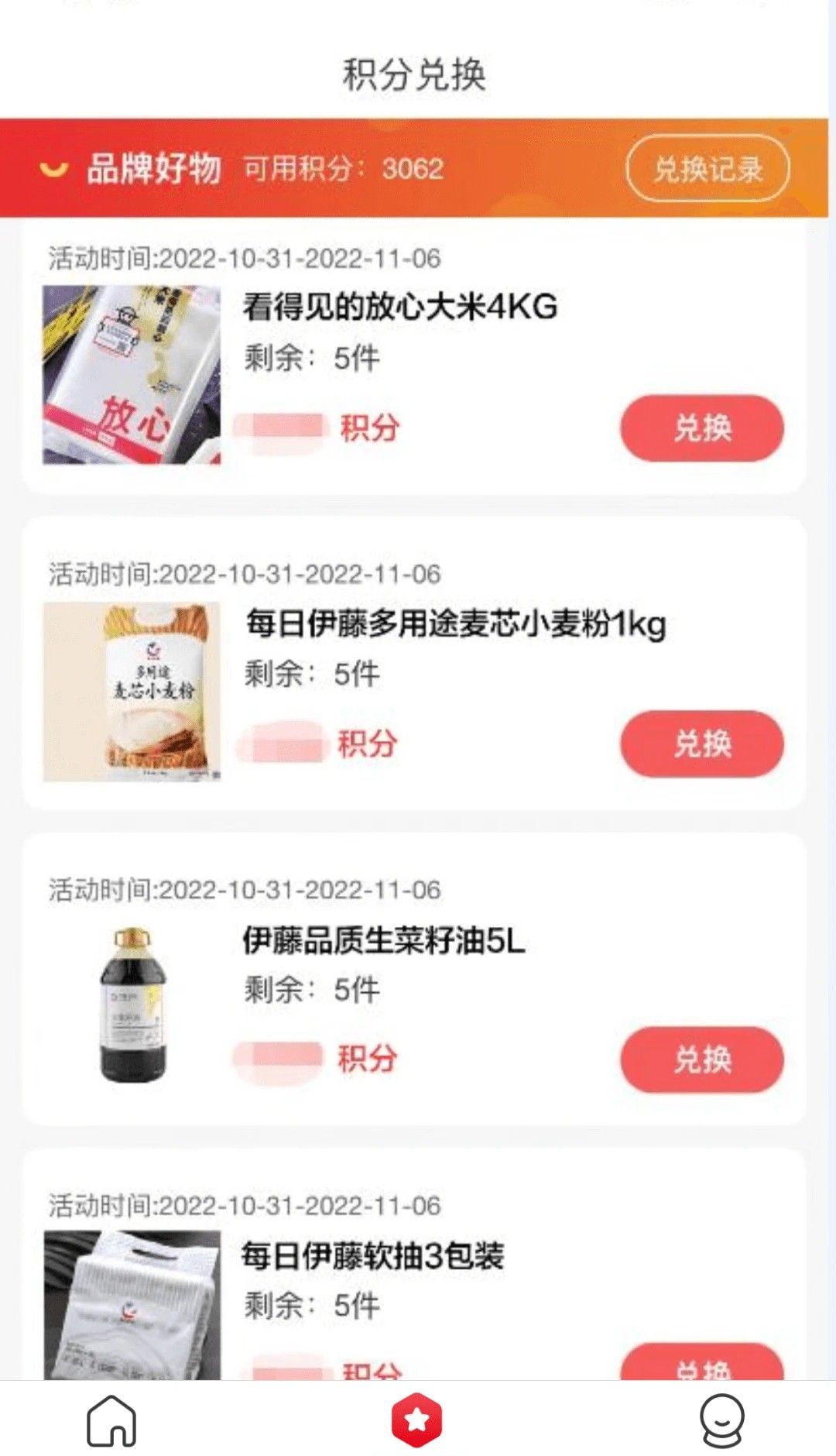Redeem 每日伊藤多用途麦芯小麦粉1kg
Screen dimensions: 836x1456
coord(701,743)
